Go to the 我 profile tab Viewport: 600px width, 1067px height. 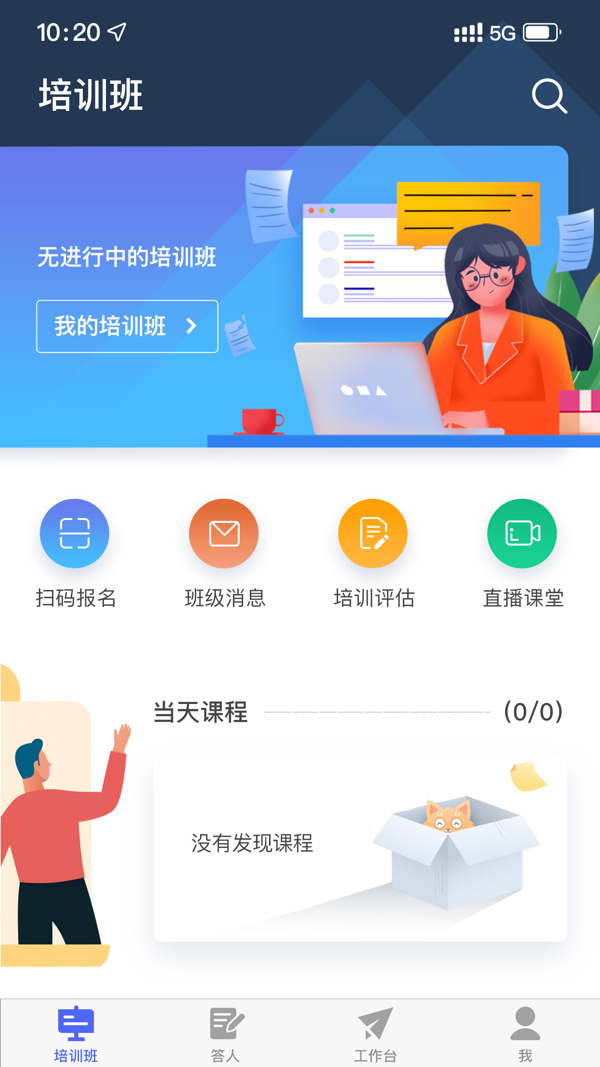click(x=525, y=1034)
